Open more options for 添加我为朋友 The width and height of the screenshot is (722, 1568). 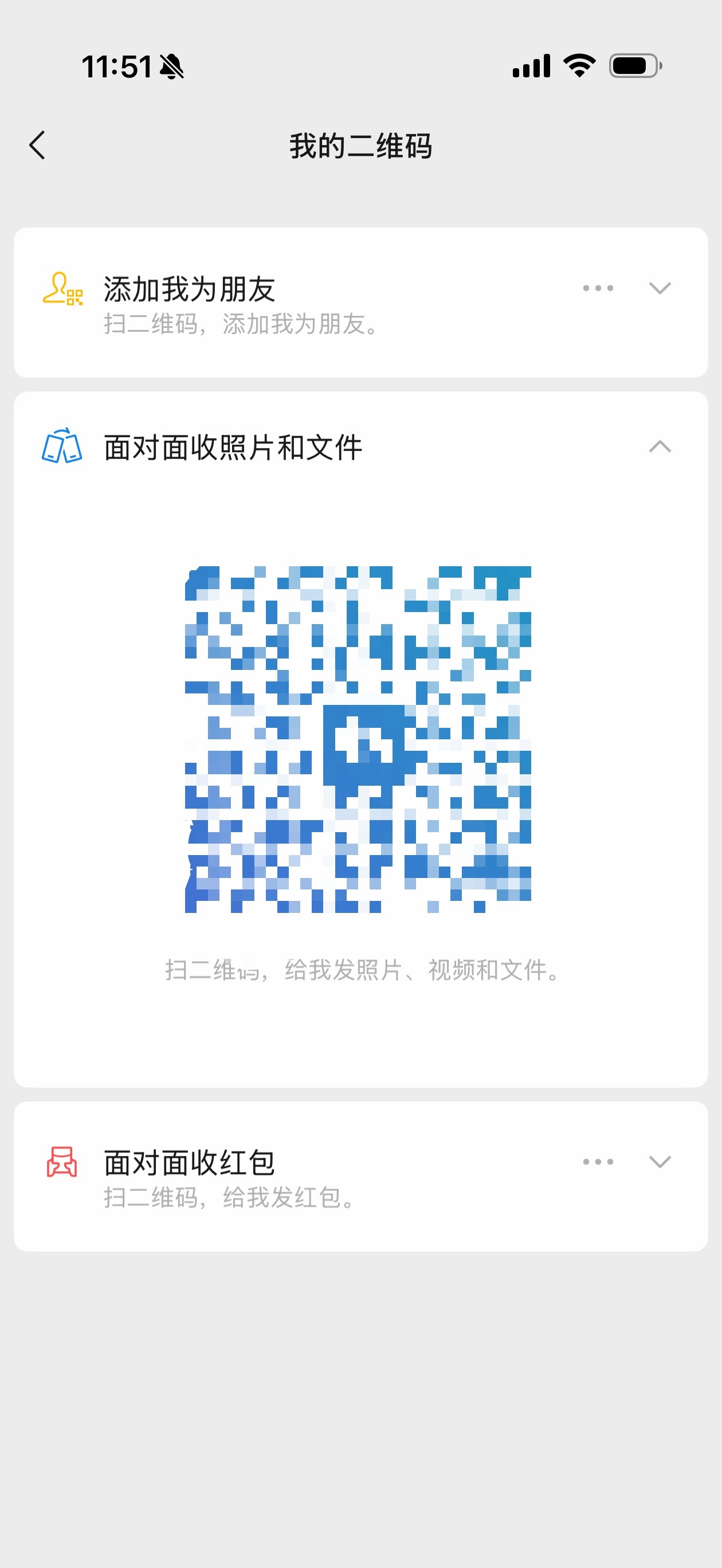pos(598,288)
